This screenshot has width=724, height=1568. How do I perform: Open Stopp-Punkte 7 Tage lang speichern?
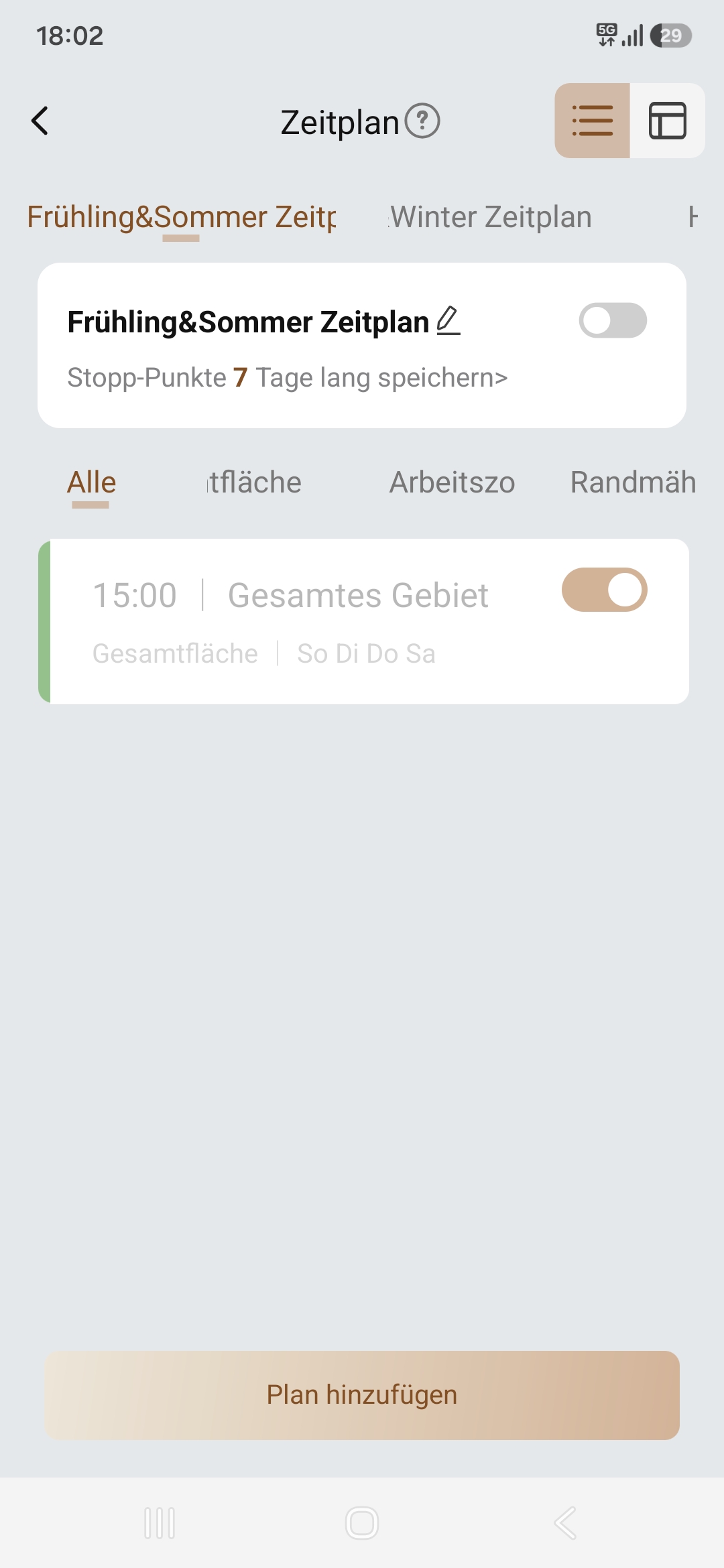click(288, 378)
